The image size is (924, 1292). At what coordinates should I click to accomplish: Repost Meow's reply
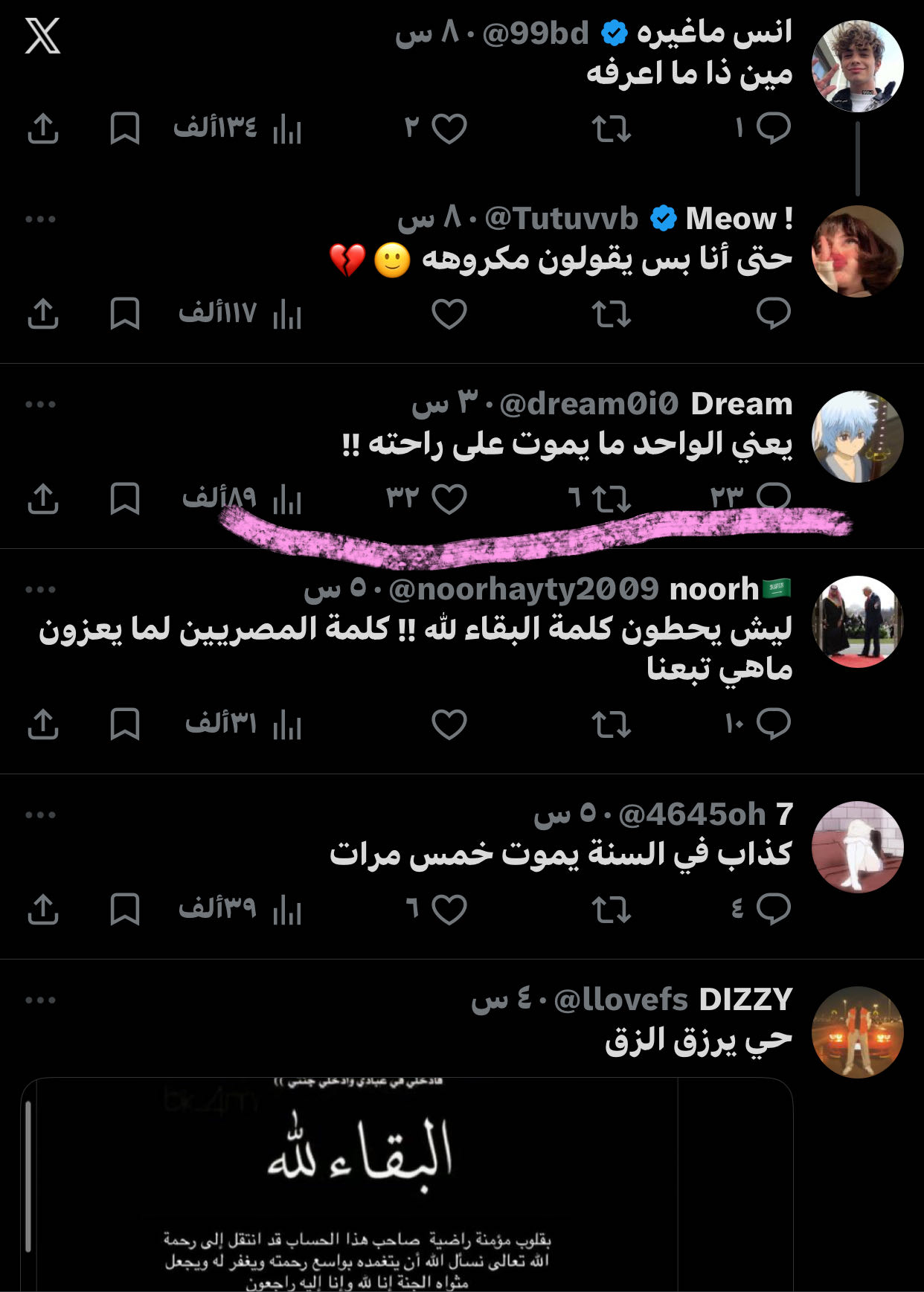(611, 314)
